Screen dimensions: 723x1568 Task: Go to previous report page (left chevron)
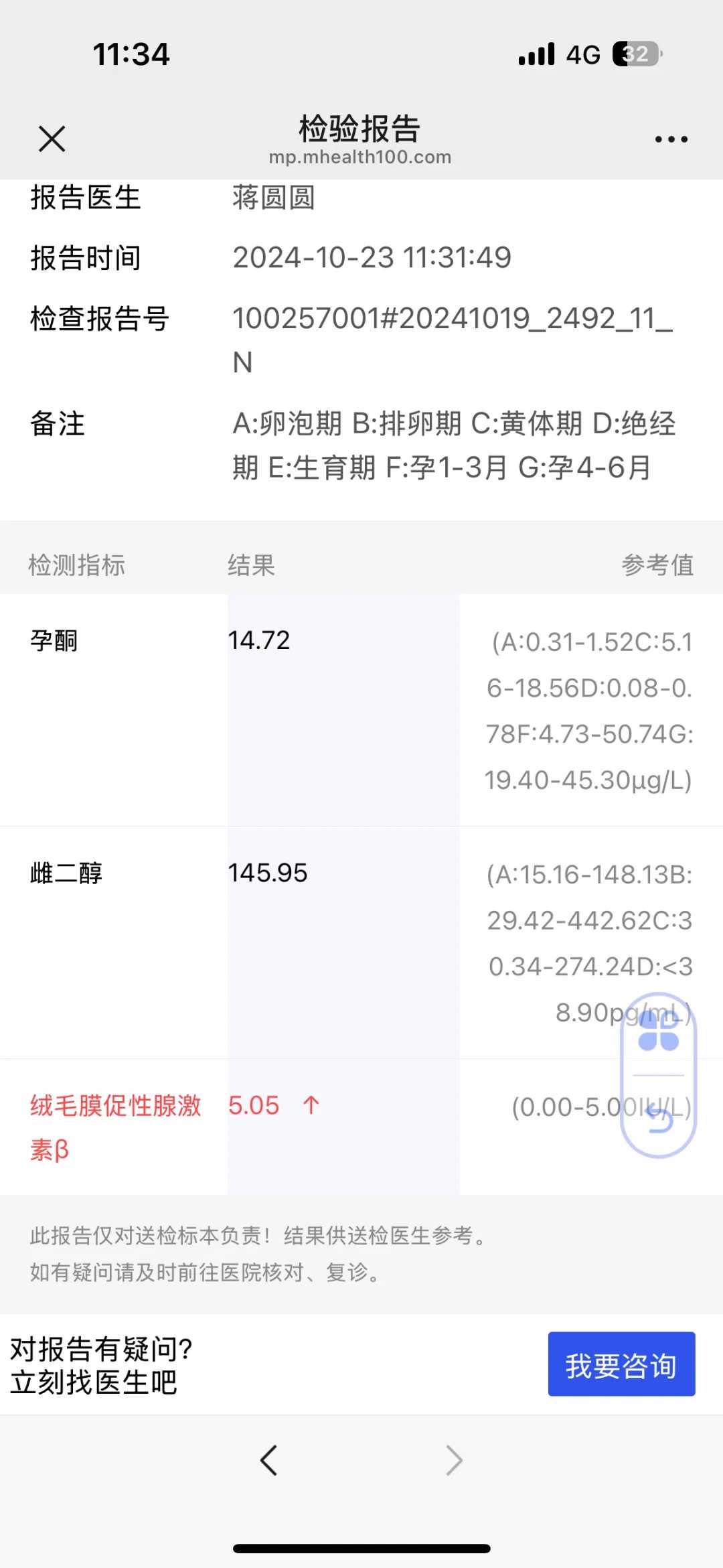[x=269, y=1460]
